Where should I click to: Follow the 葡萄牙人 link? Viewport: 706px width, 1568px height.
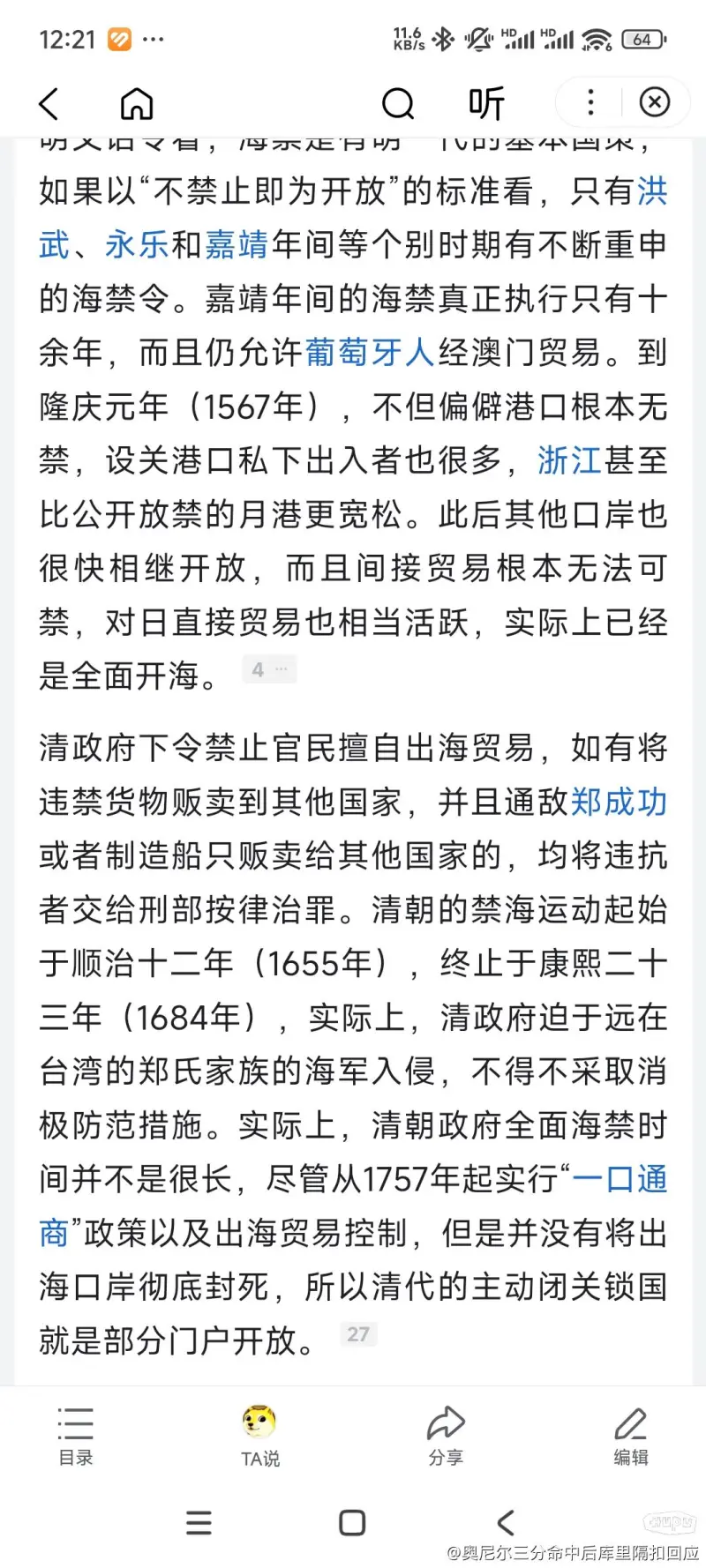point(370,353)
